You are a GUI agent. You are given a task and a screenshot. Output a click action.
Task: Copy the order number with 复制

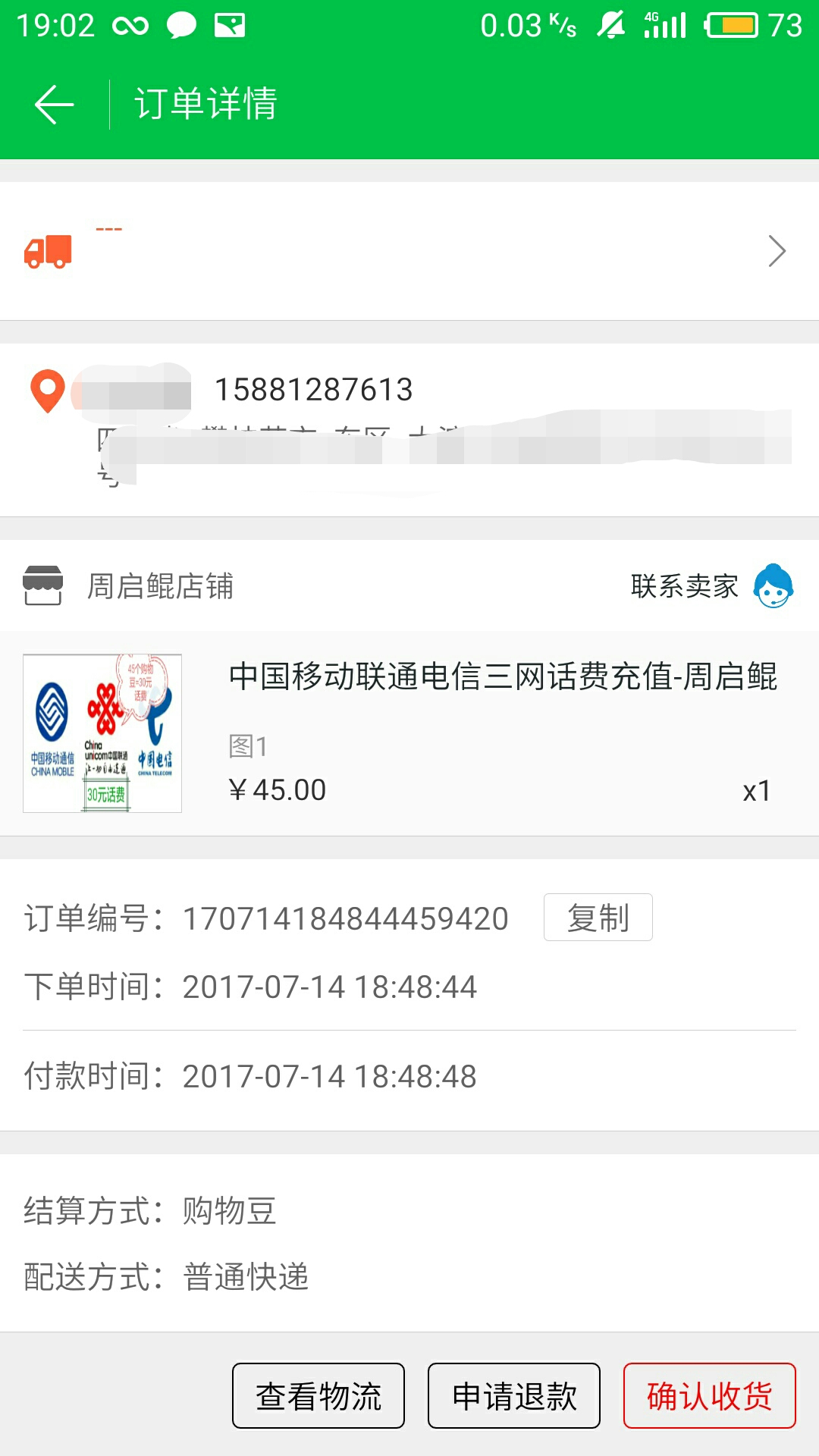point(598,918)
